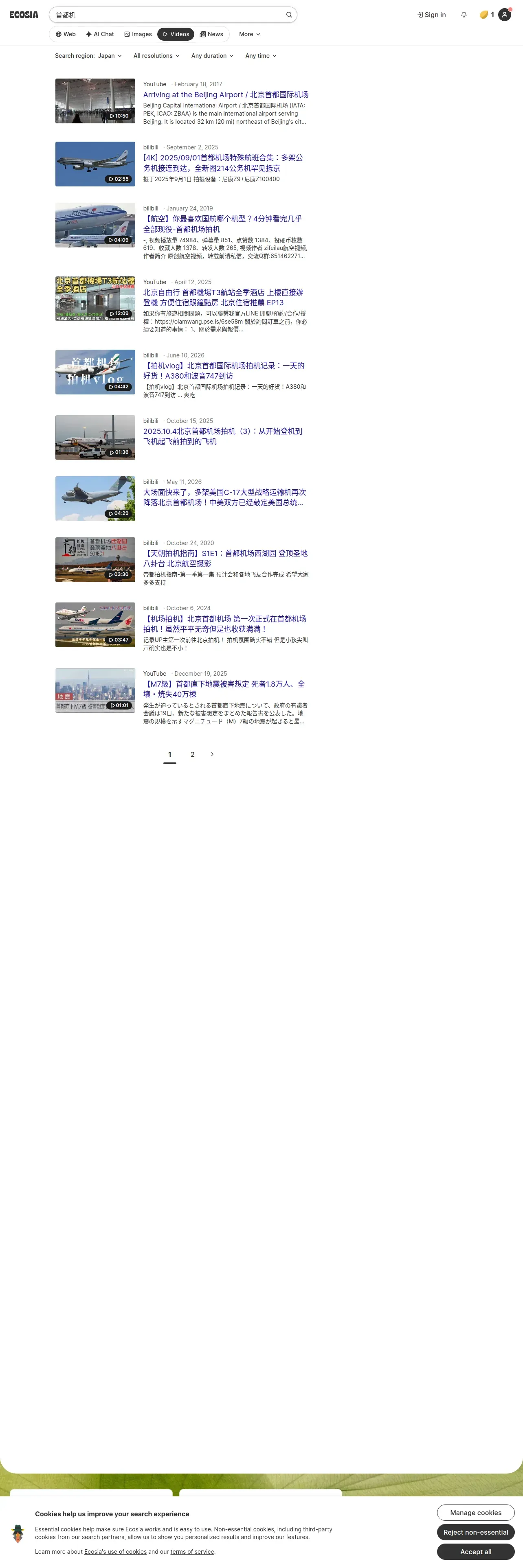Tap the search magnifier icon
The width and height of the screenshot is (523, 1568).
289,15
